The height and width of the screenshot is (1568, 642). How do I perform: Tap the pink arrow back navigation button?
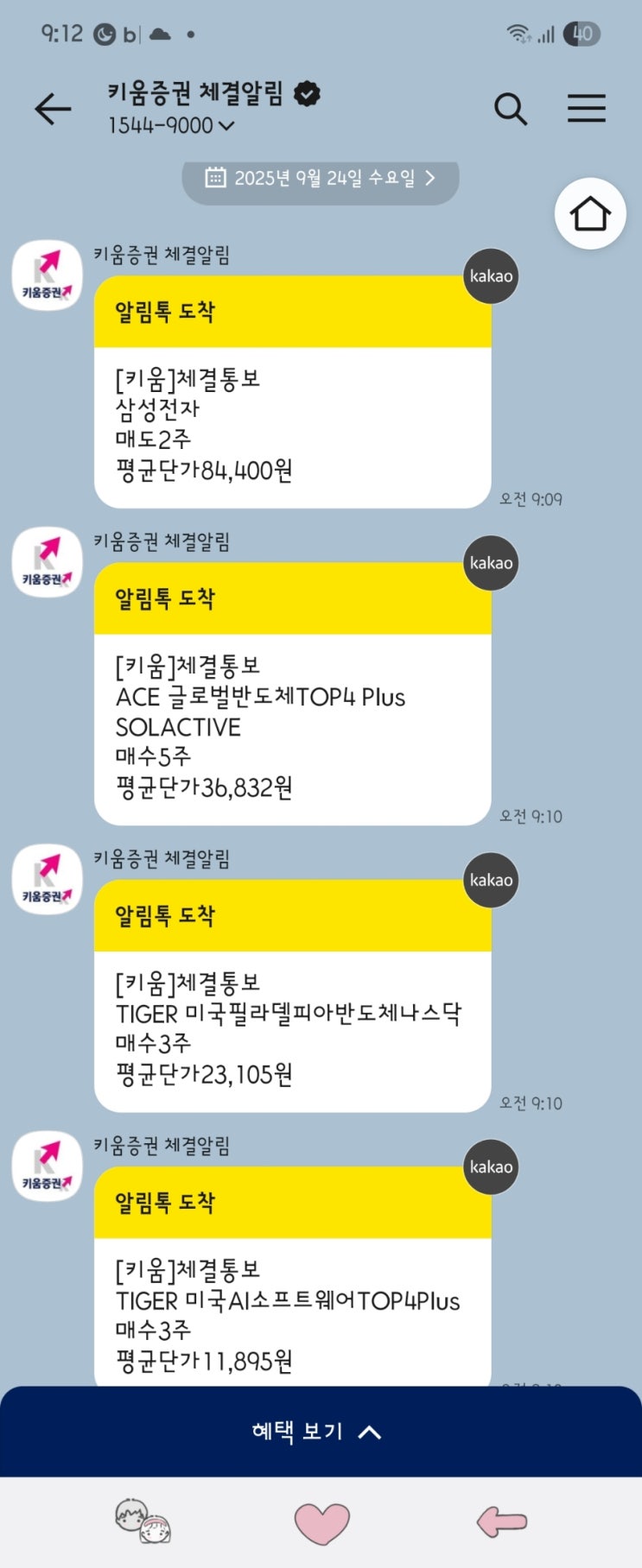pyautogui.click(x=502, y=1522)
